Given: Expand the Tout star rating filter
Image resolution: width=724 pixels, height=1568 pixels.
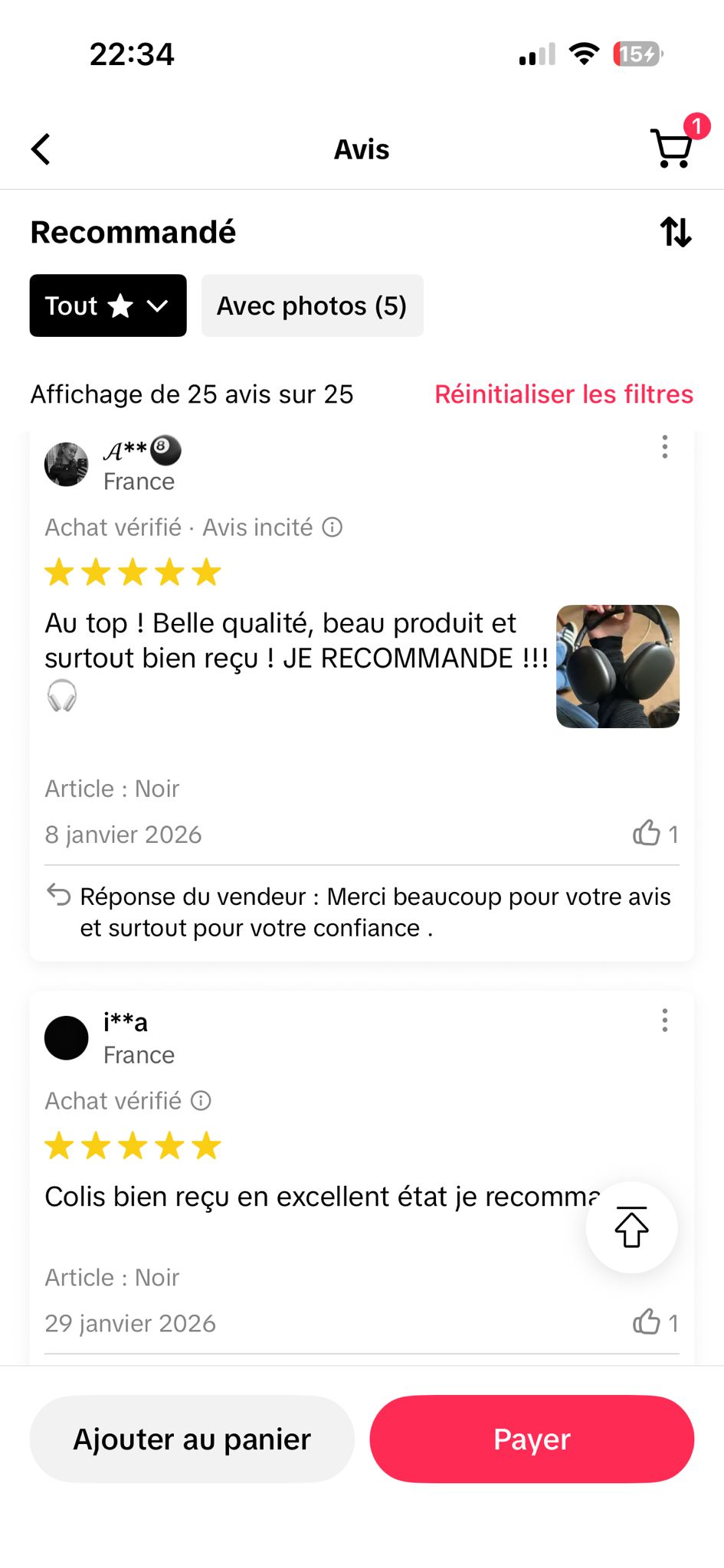Looking at the screenshot, I should click(x=108, y=305).
